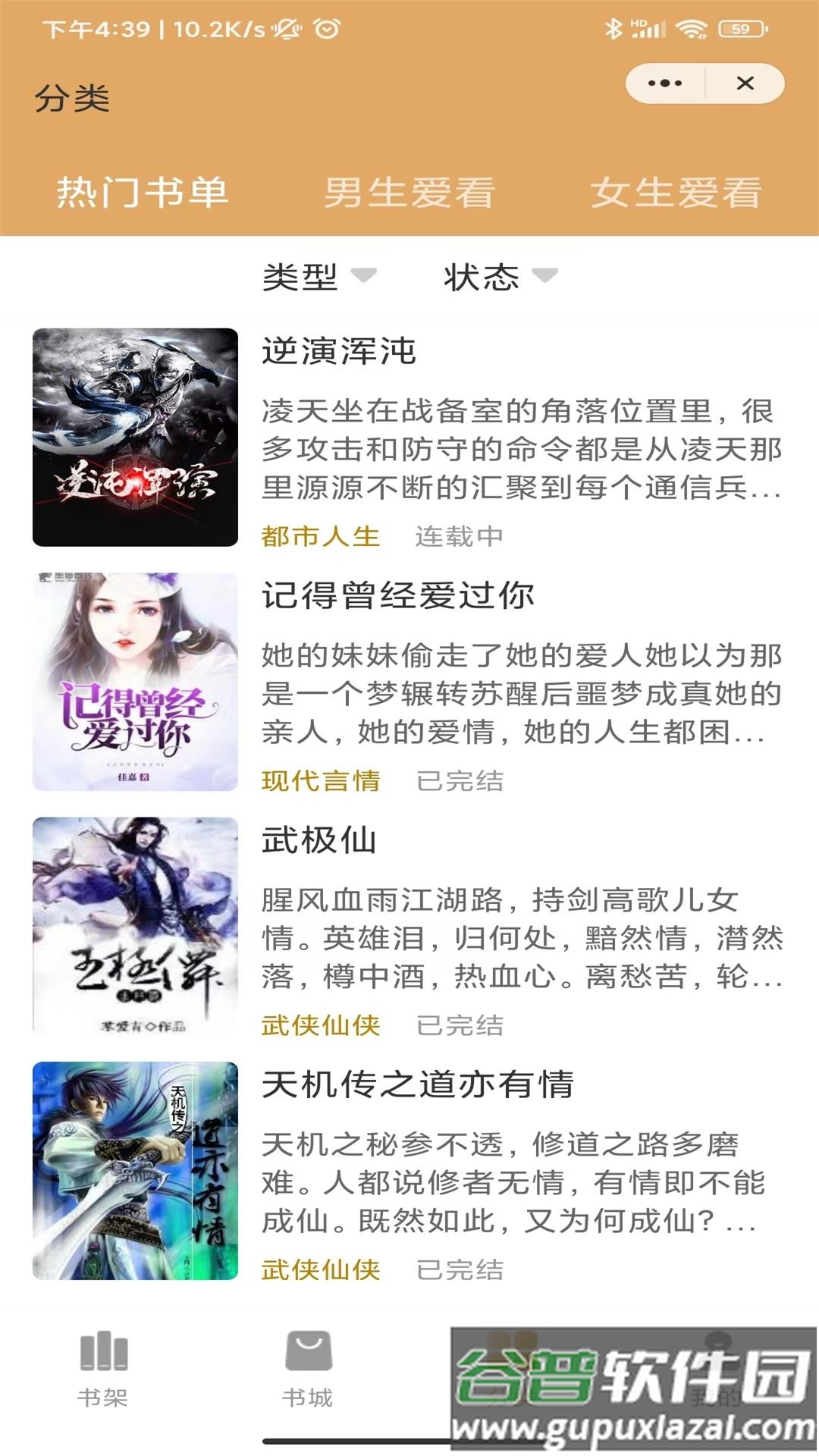The width and height of the screenshot is (819, 1456).
Task: Select the 热门书单 tab
Action: (143, 193)
